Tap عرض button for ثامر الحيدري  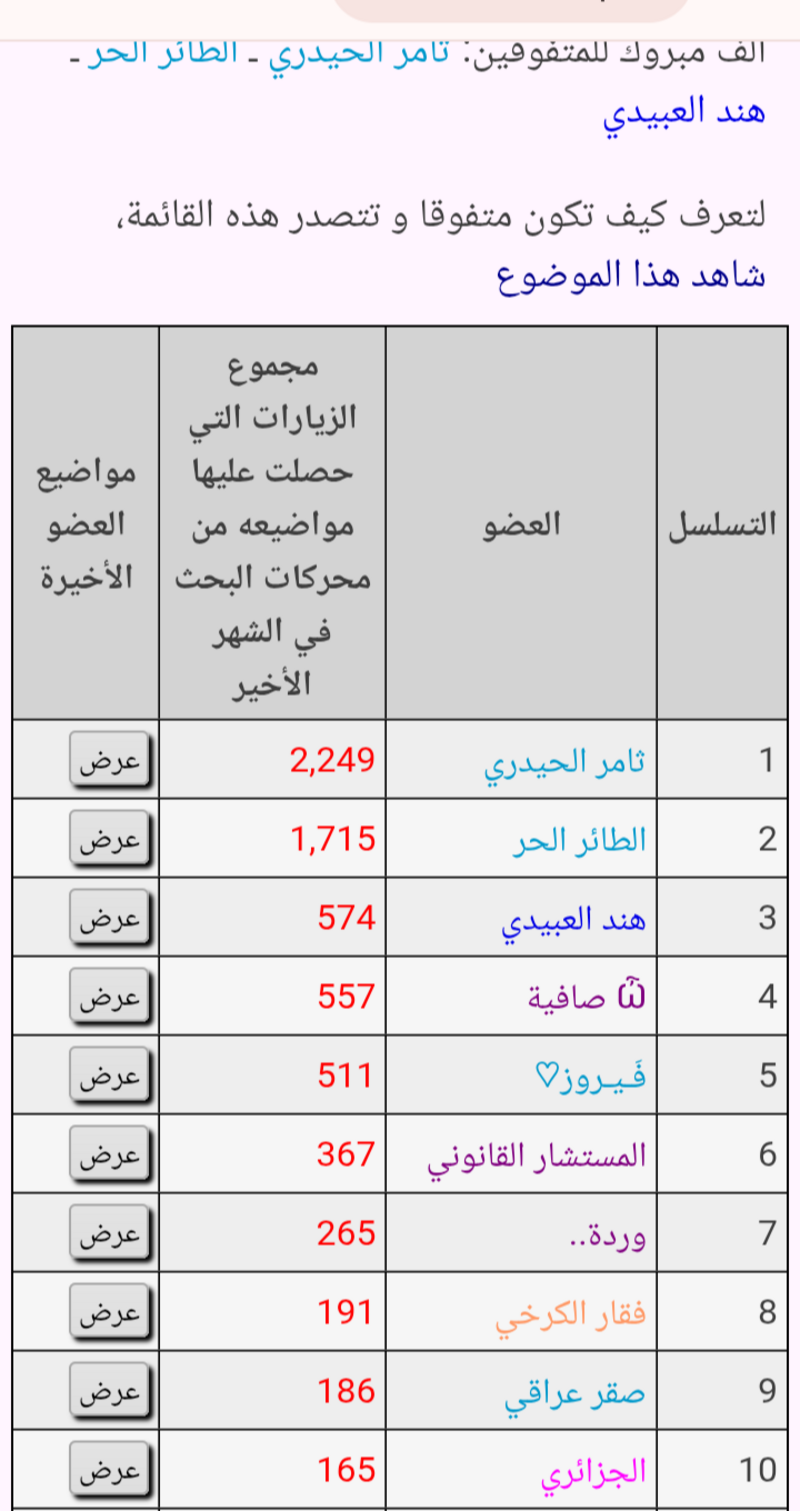point(109,761)
